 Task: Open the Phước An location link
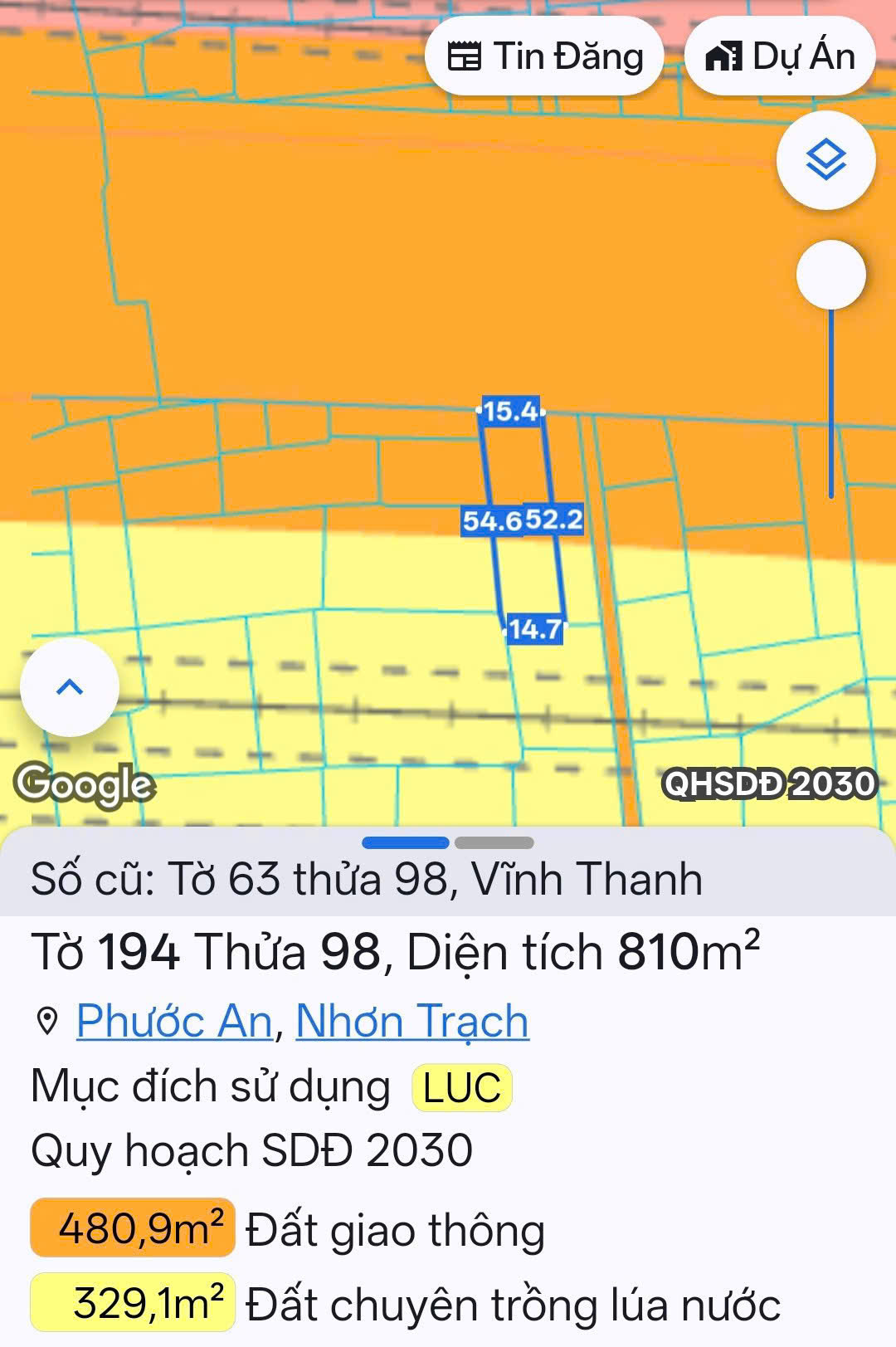(174, 1021)
